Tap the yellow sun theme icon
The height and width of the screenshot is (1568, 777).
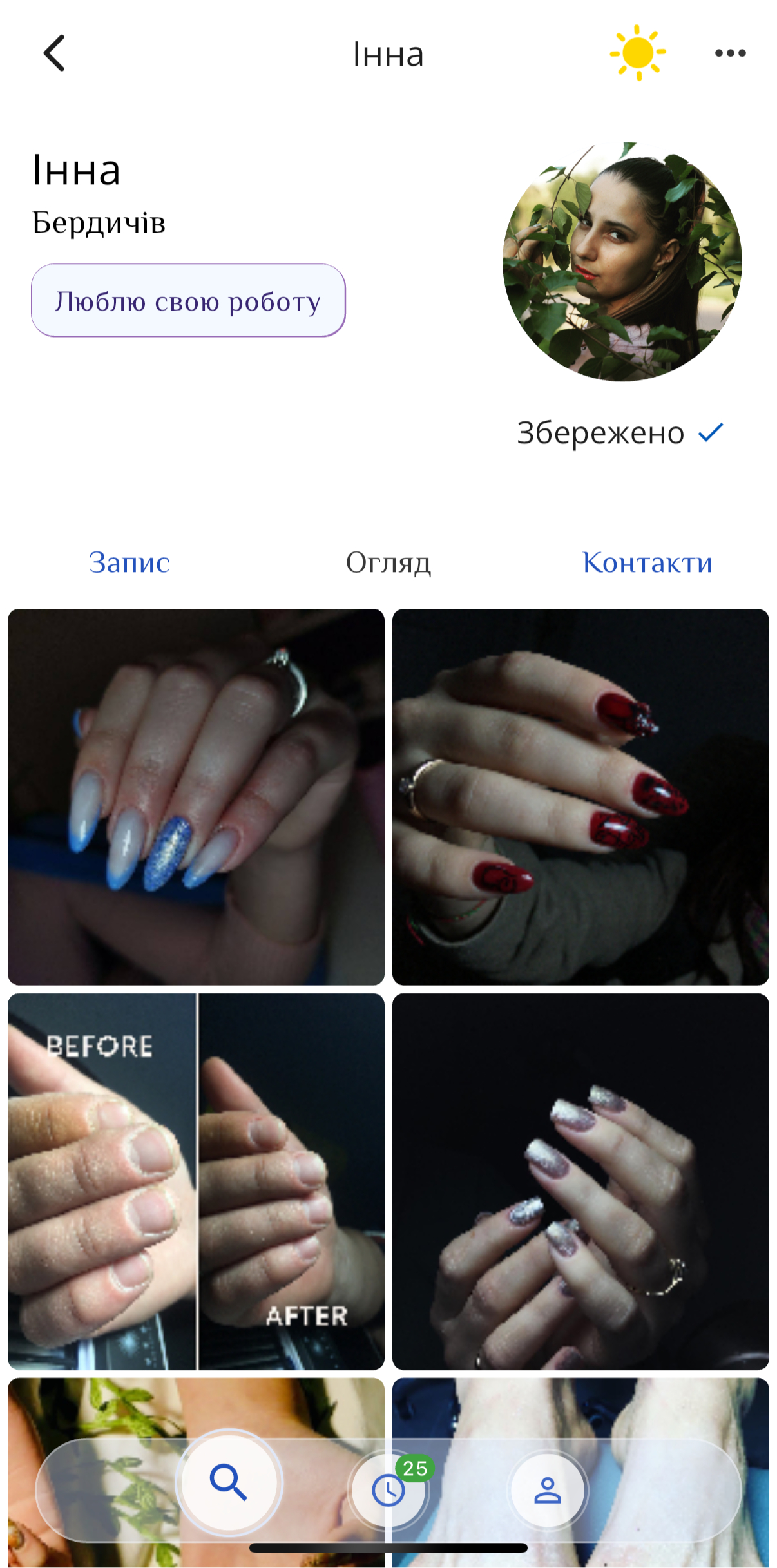637,53
